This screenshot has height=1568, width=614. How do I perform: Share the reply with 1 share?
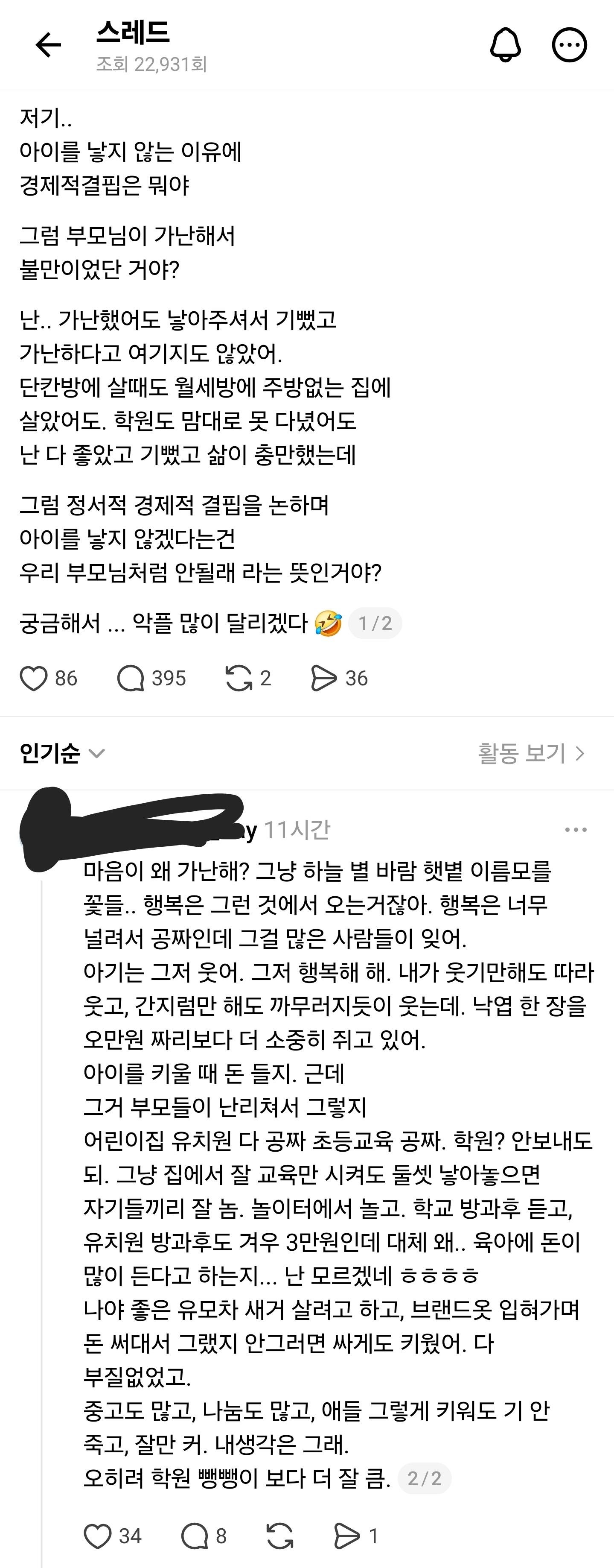tap(347, 1536)
